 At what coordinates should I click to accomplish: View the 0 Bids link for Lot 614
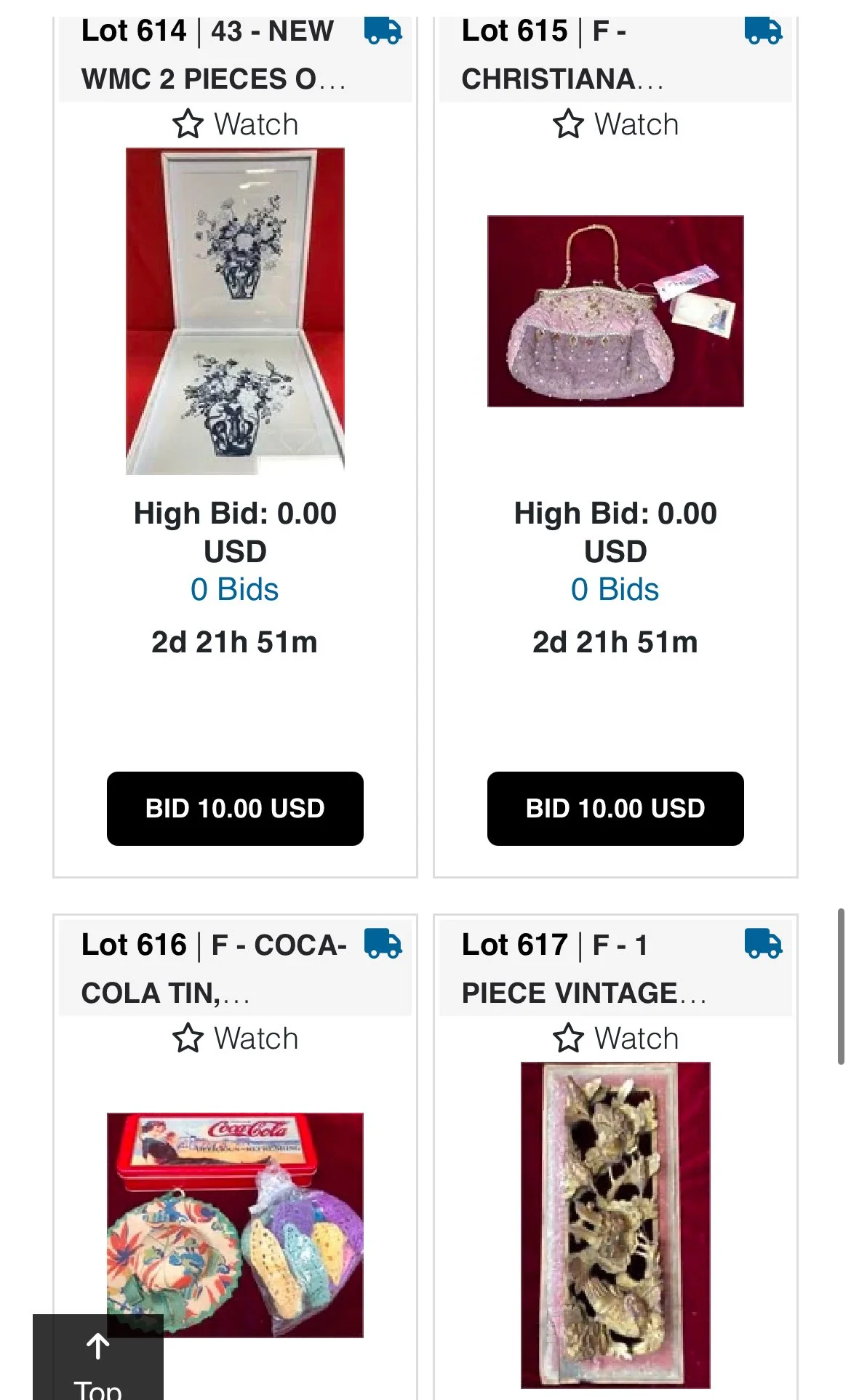tap(234, 589)
